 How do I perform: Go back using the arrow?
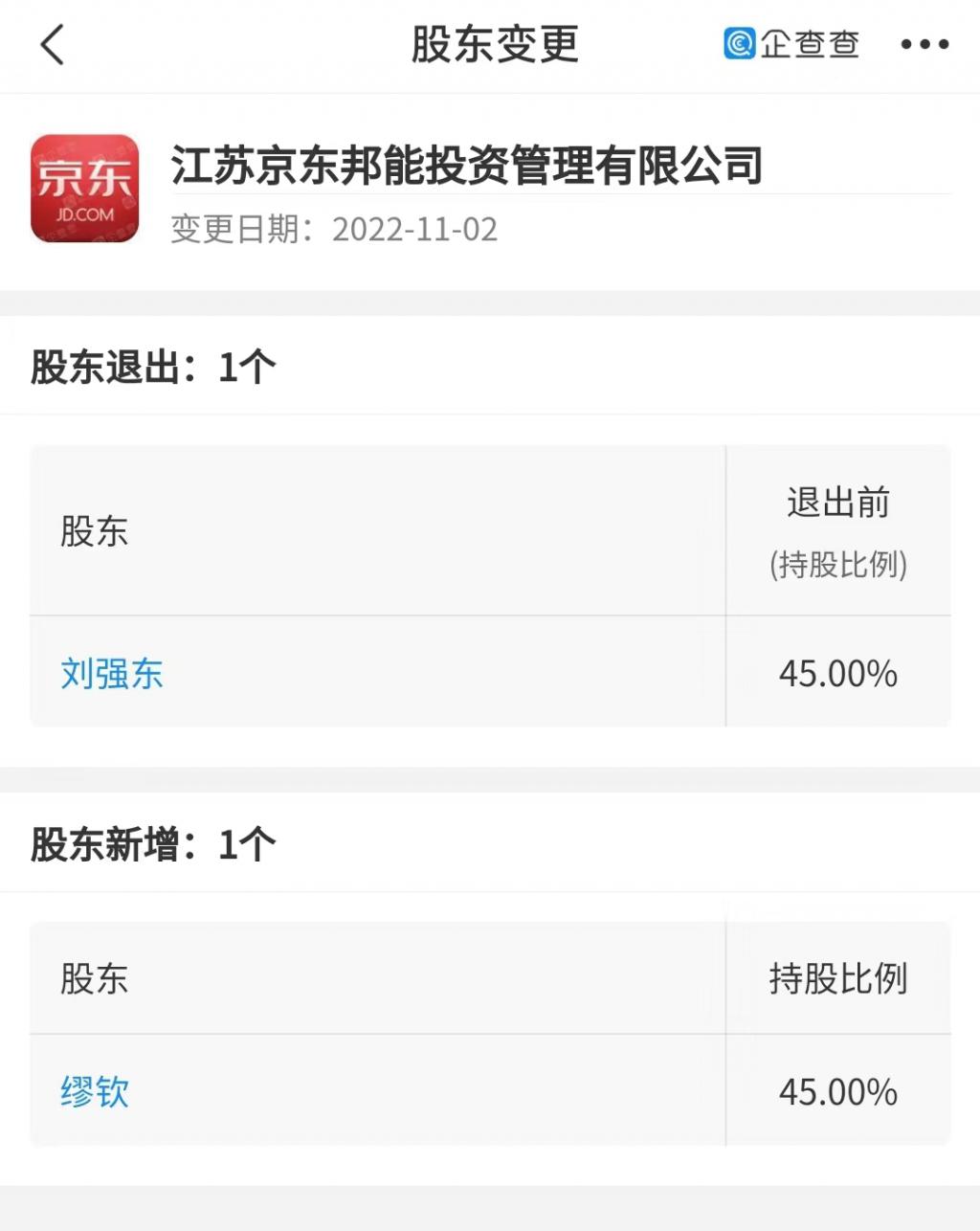[x=53, y=45]
